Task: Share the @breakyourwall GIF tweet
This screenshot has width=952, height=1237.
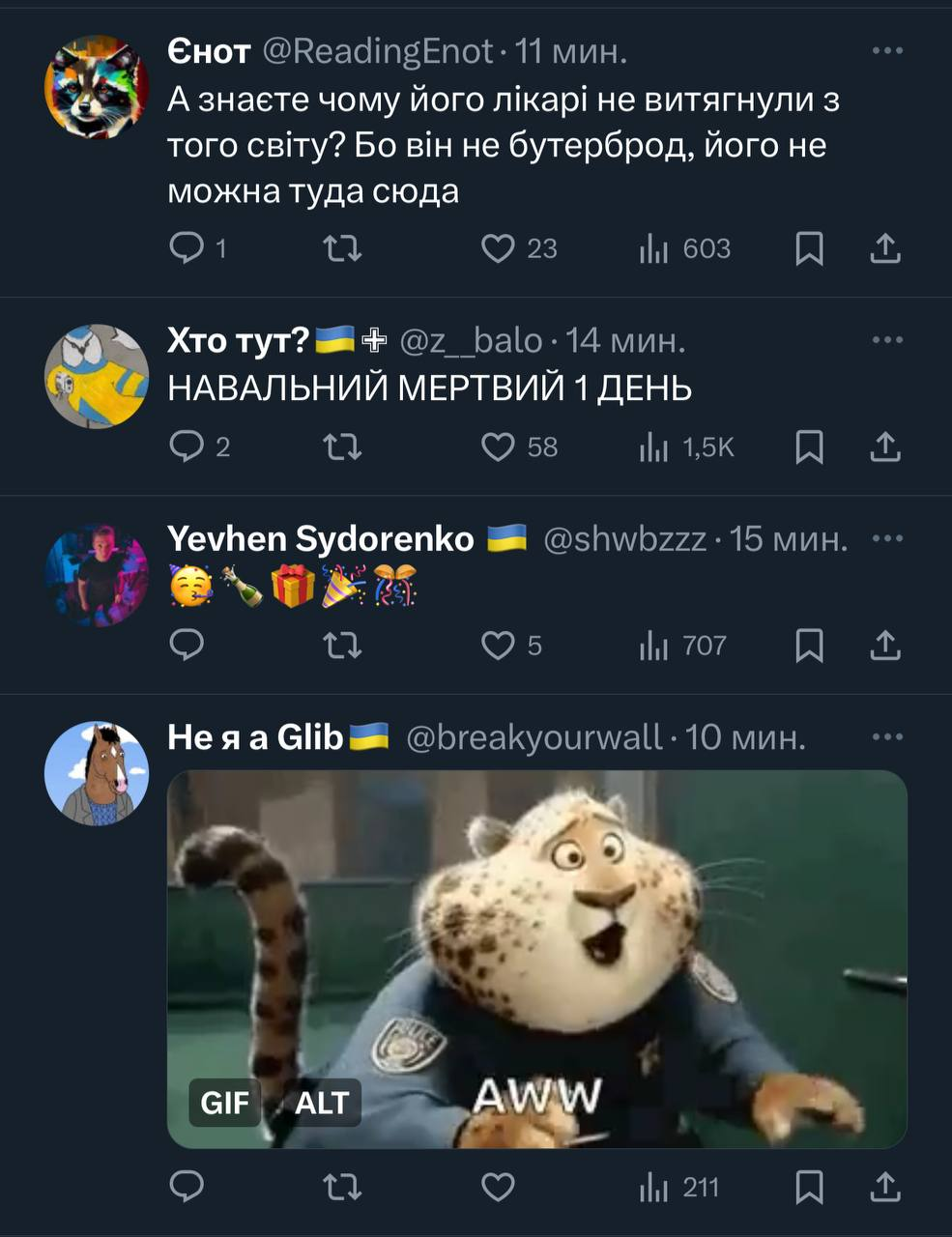Action: 884,1187
